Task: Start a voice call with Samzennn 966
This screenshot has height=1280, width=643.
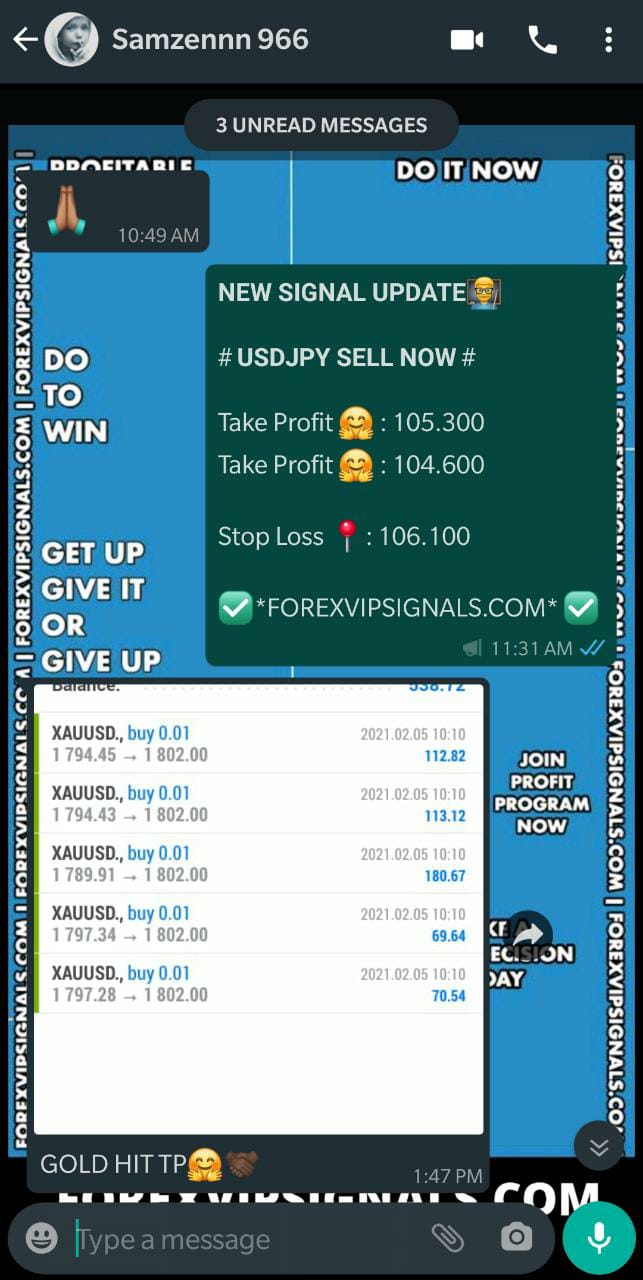Action: pos(542,40)
